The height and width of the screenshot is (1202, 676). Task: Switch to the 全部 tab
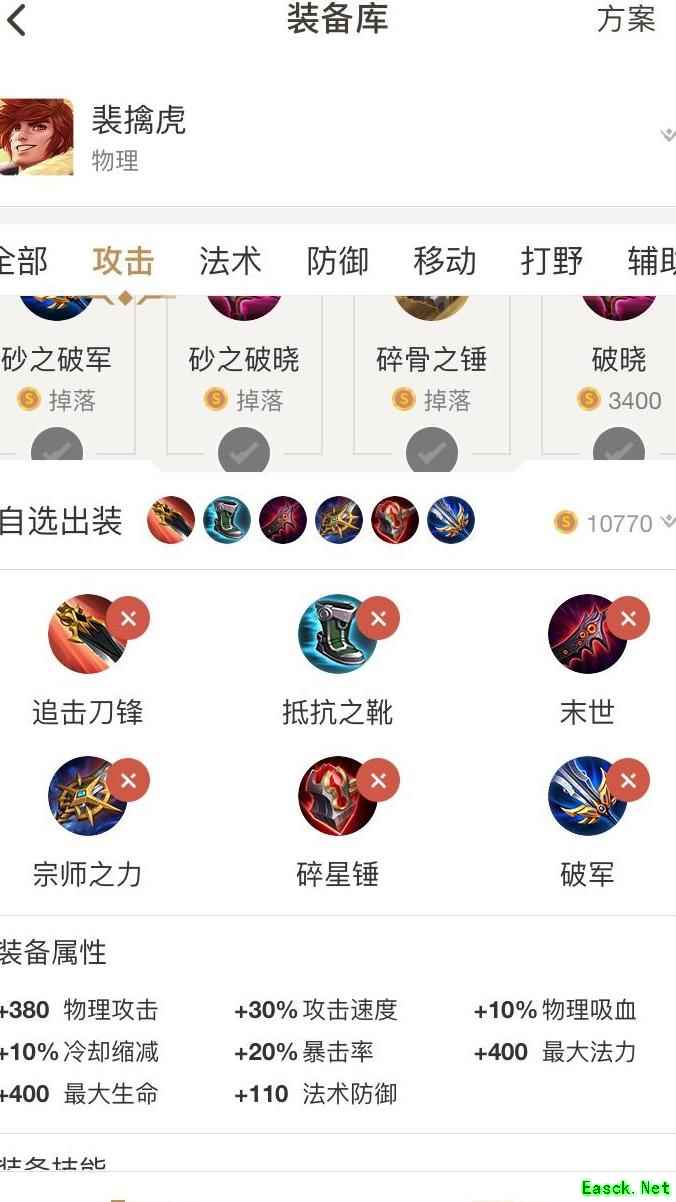click(22, 261)
